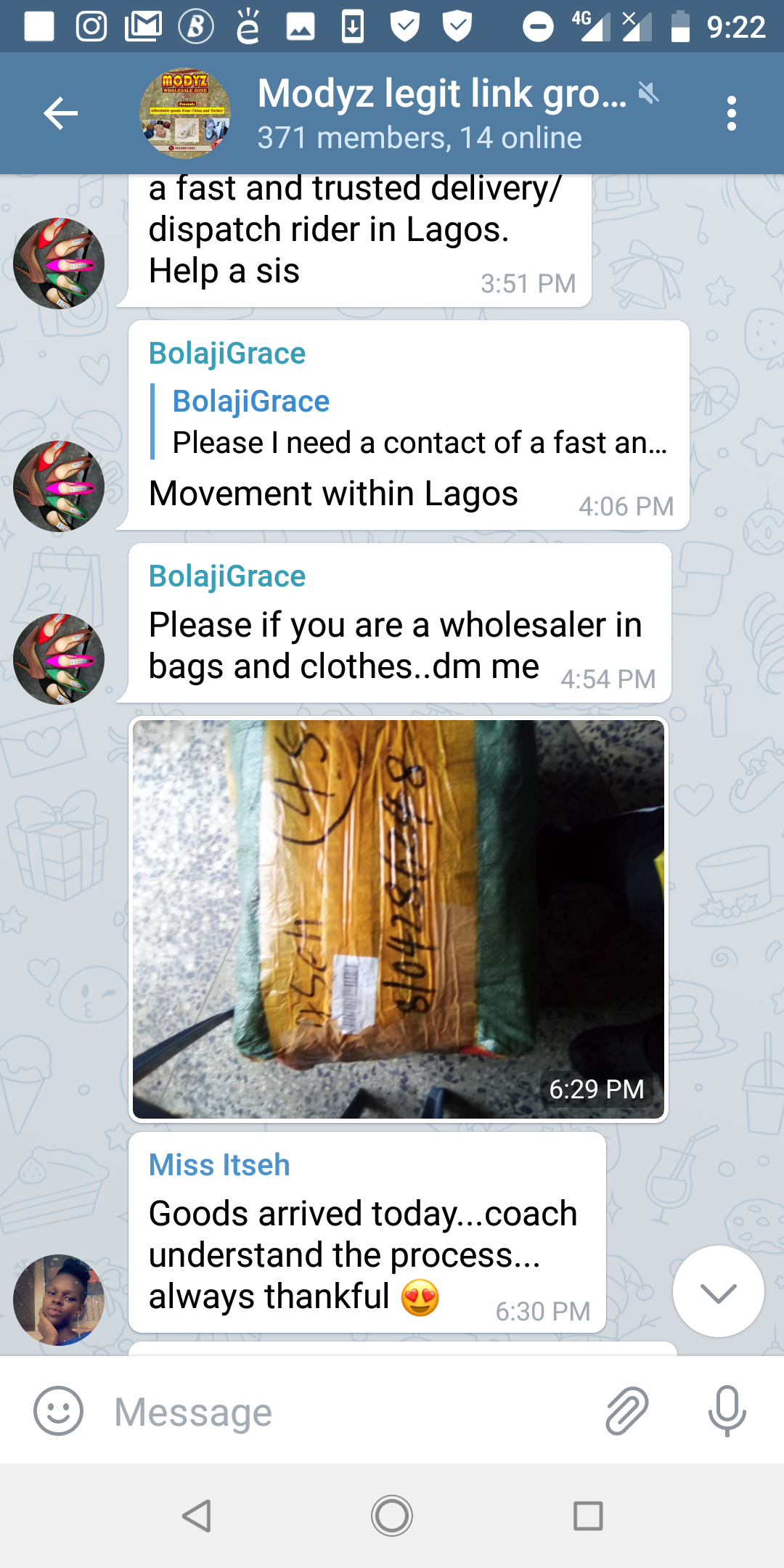Screen dimensions: 784x1568
Task: Open Modyz legit link group info
Action: click(421, 113)
